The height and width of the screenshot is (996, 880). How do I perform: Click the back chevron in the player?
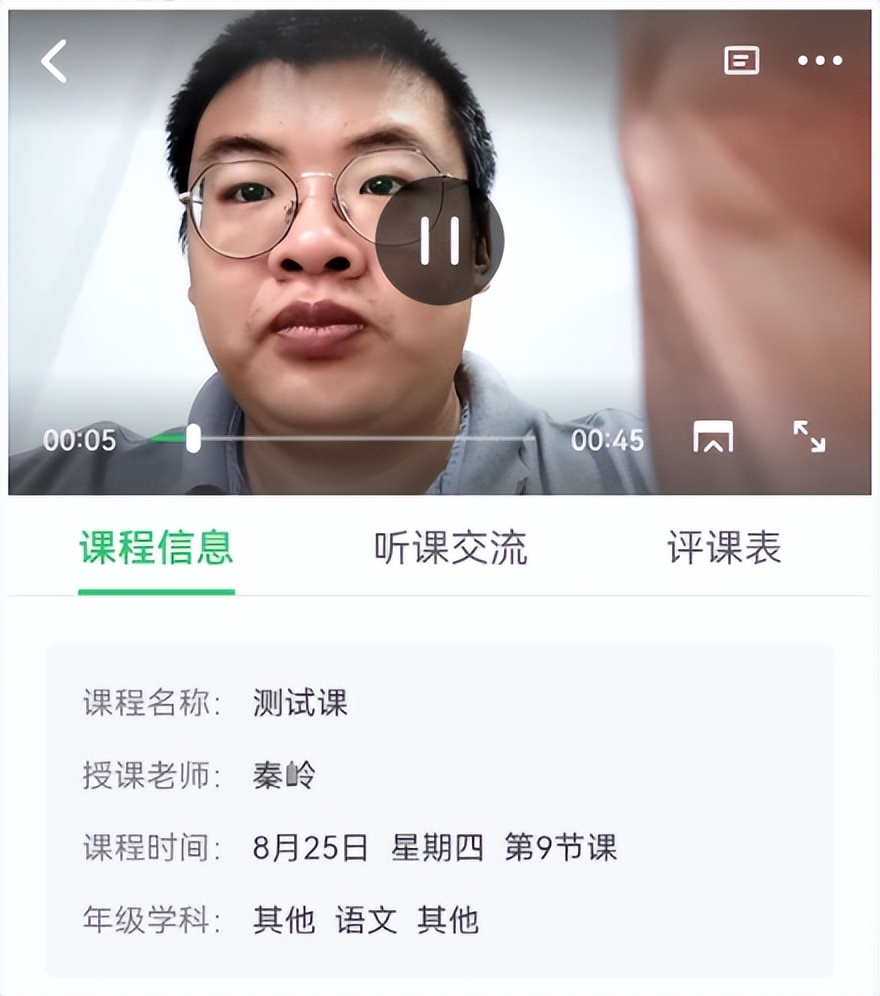click(x=52, y=61)
